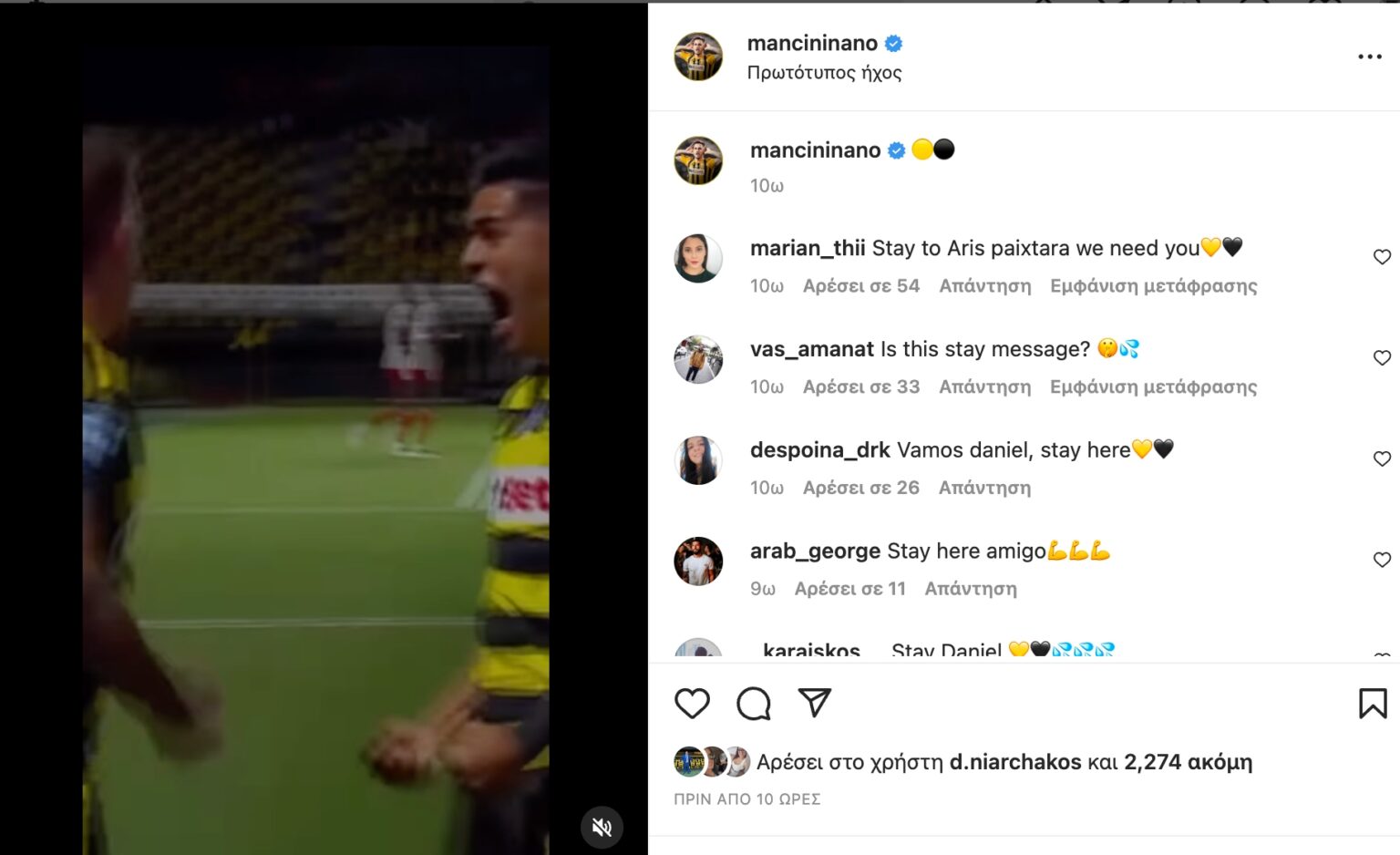Image resolution: width=1400 pixels, height=855 pixels.
Task: View the 2,274 others who liked
Action: (x=1187, y=762)
